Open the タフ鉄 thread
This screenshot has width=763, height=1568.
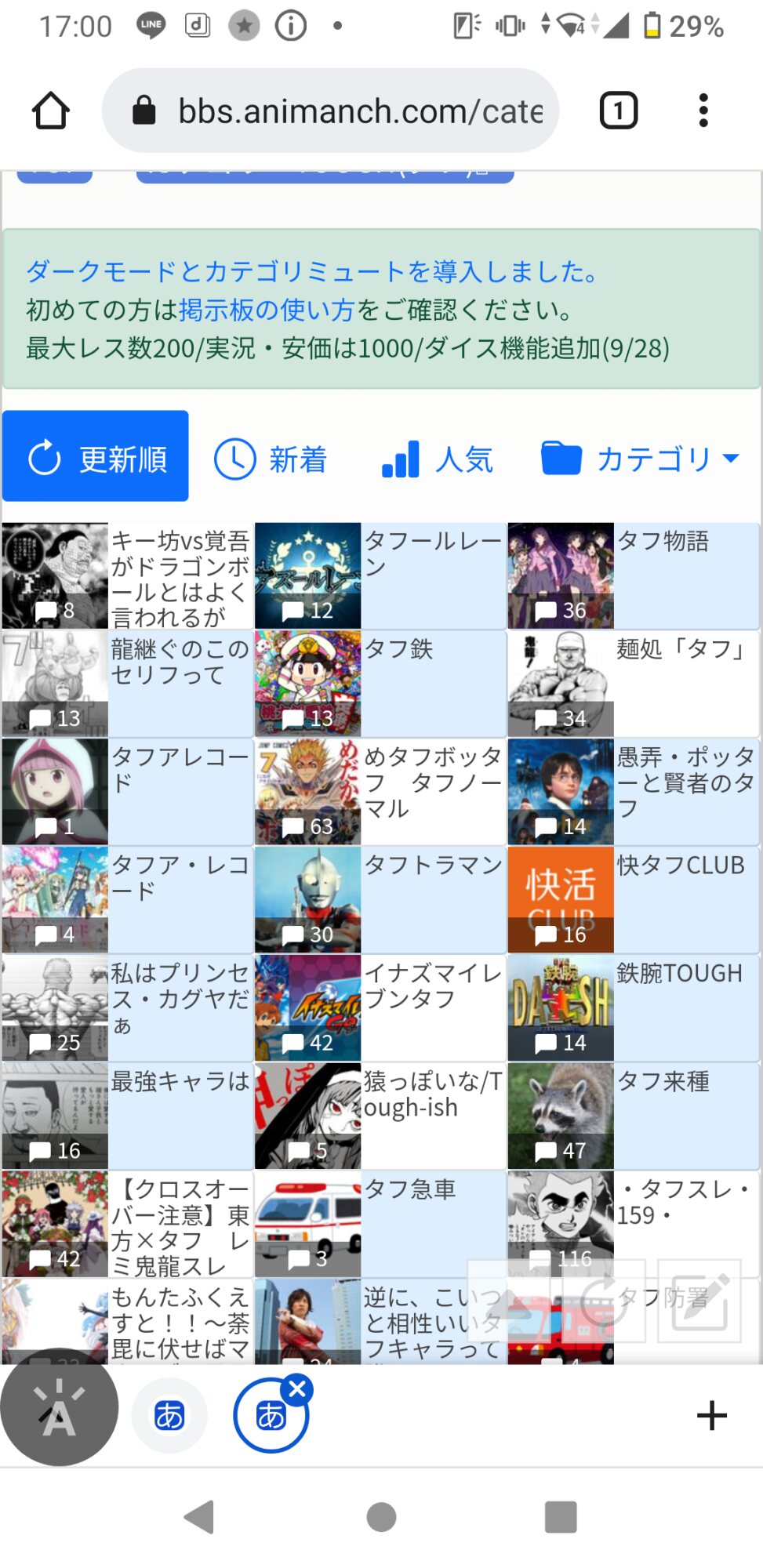[x=398, y=650]
